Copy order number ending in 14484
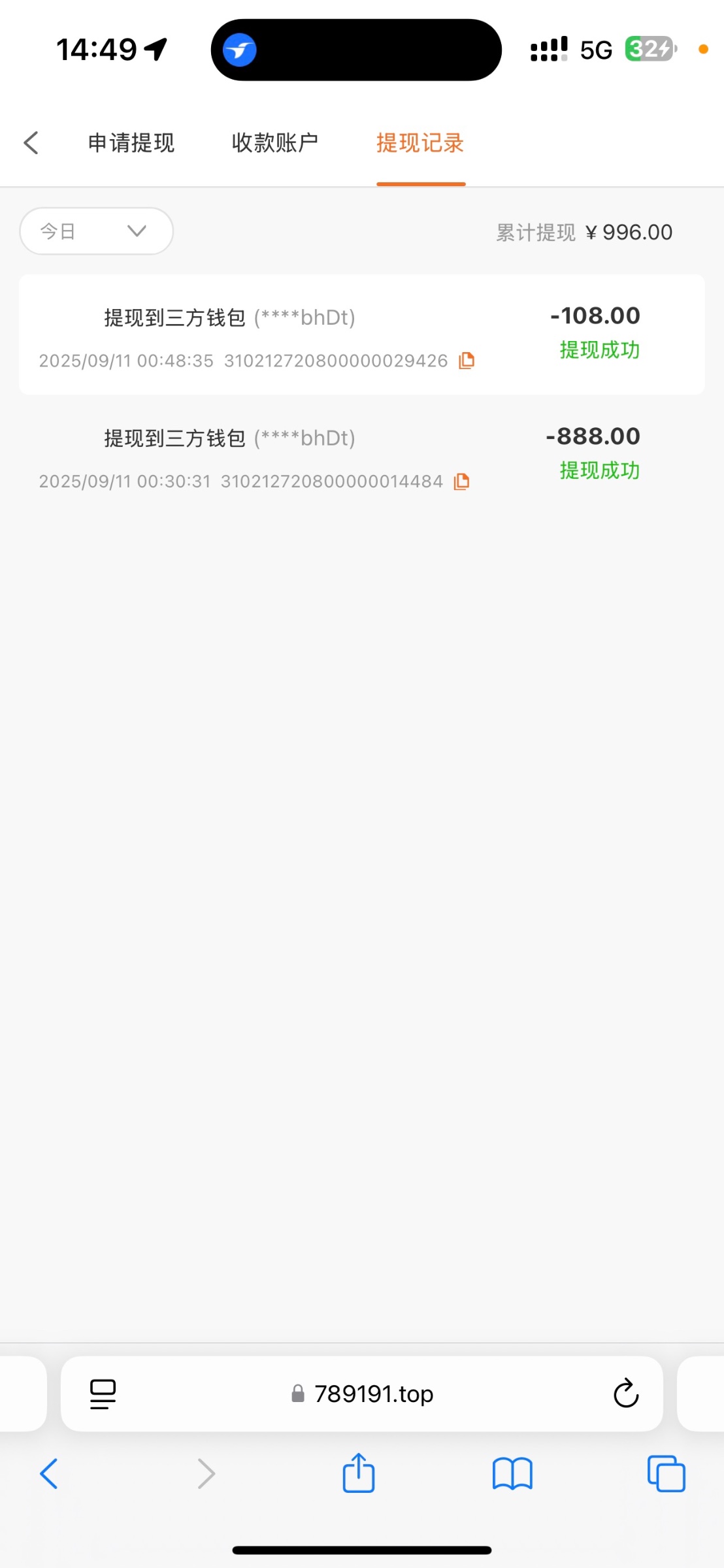The height and width of the screenshot is (1568, 724). [x=462, y=482]
